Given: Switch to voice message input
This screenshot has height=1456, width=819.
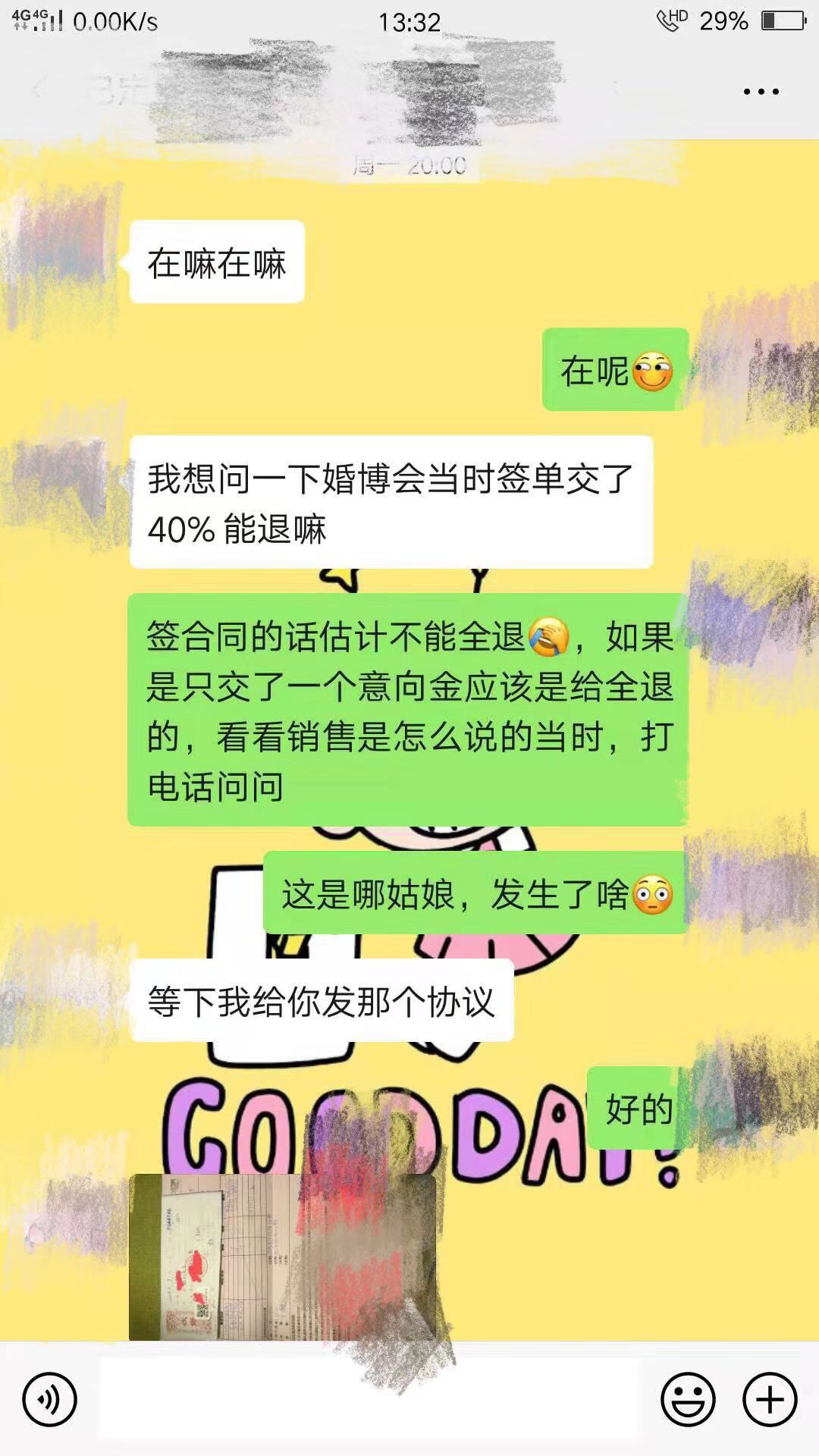Looking at the screenshot, I should tap(50, 1399).
